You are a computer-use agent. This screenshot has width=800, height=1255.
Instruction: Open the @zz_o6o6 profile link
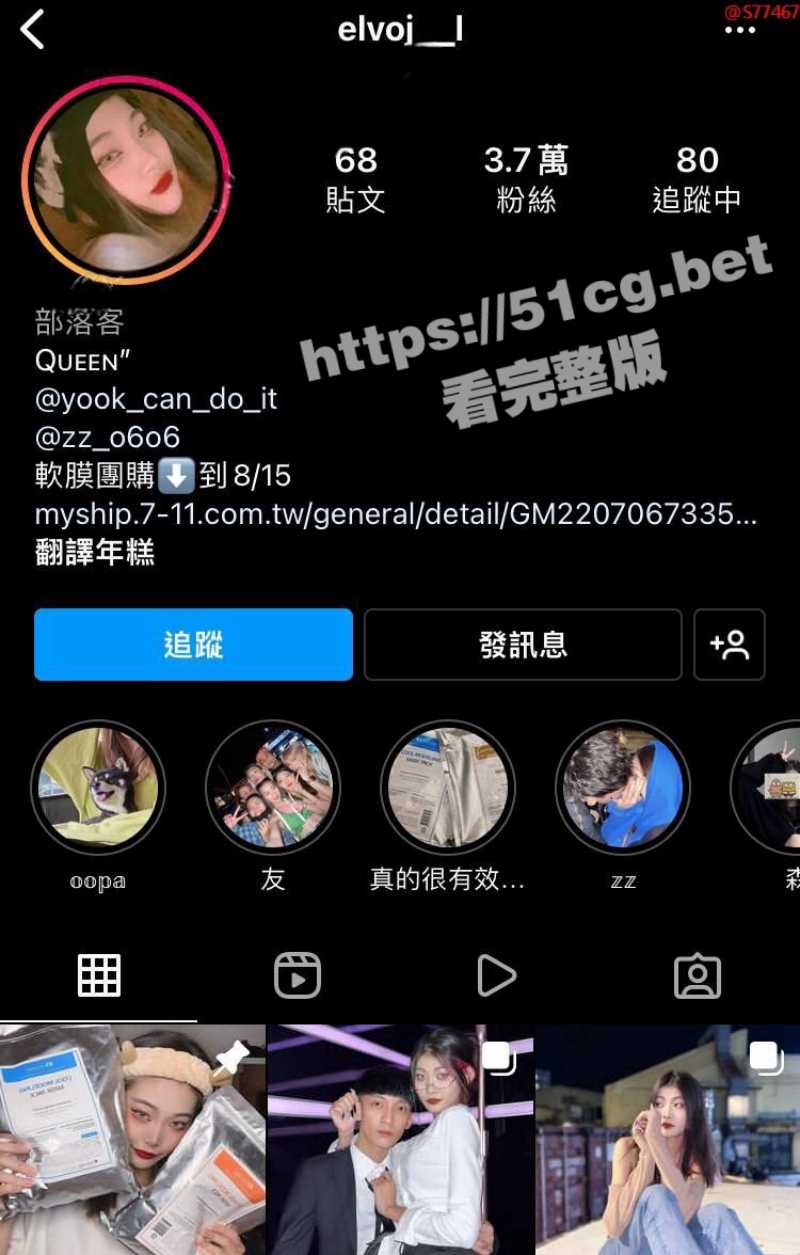(108, 437)
